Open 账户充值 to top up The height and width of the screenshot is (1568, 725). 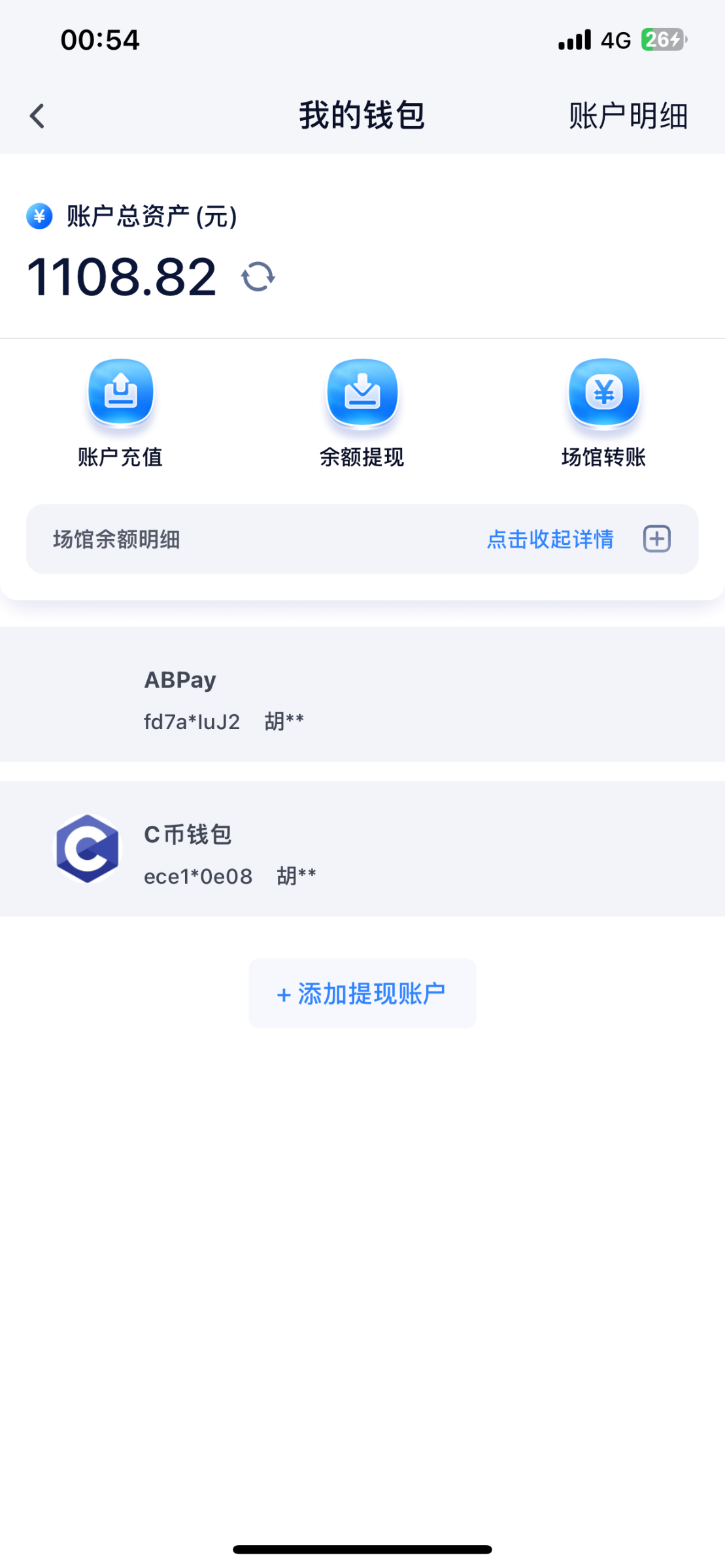120,413
